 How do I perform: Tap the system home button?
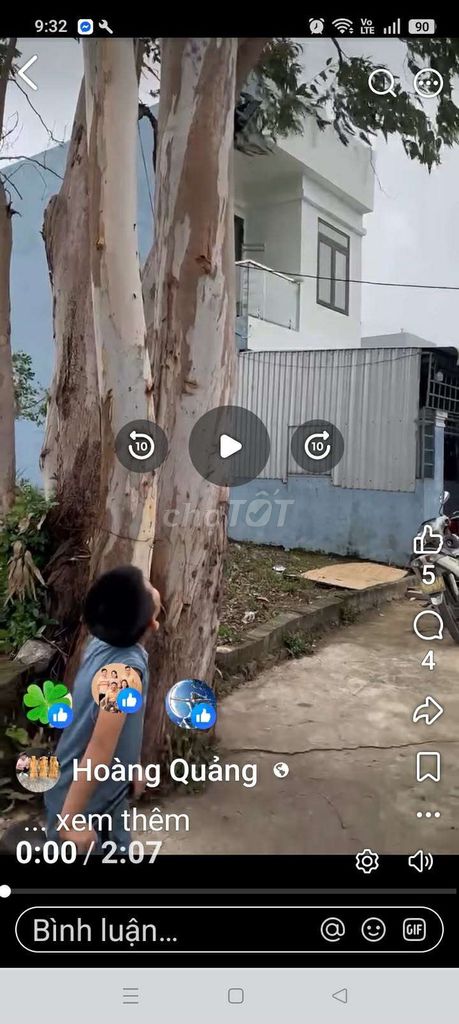point(236,996)
